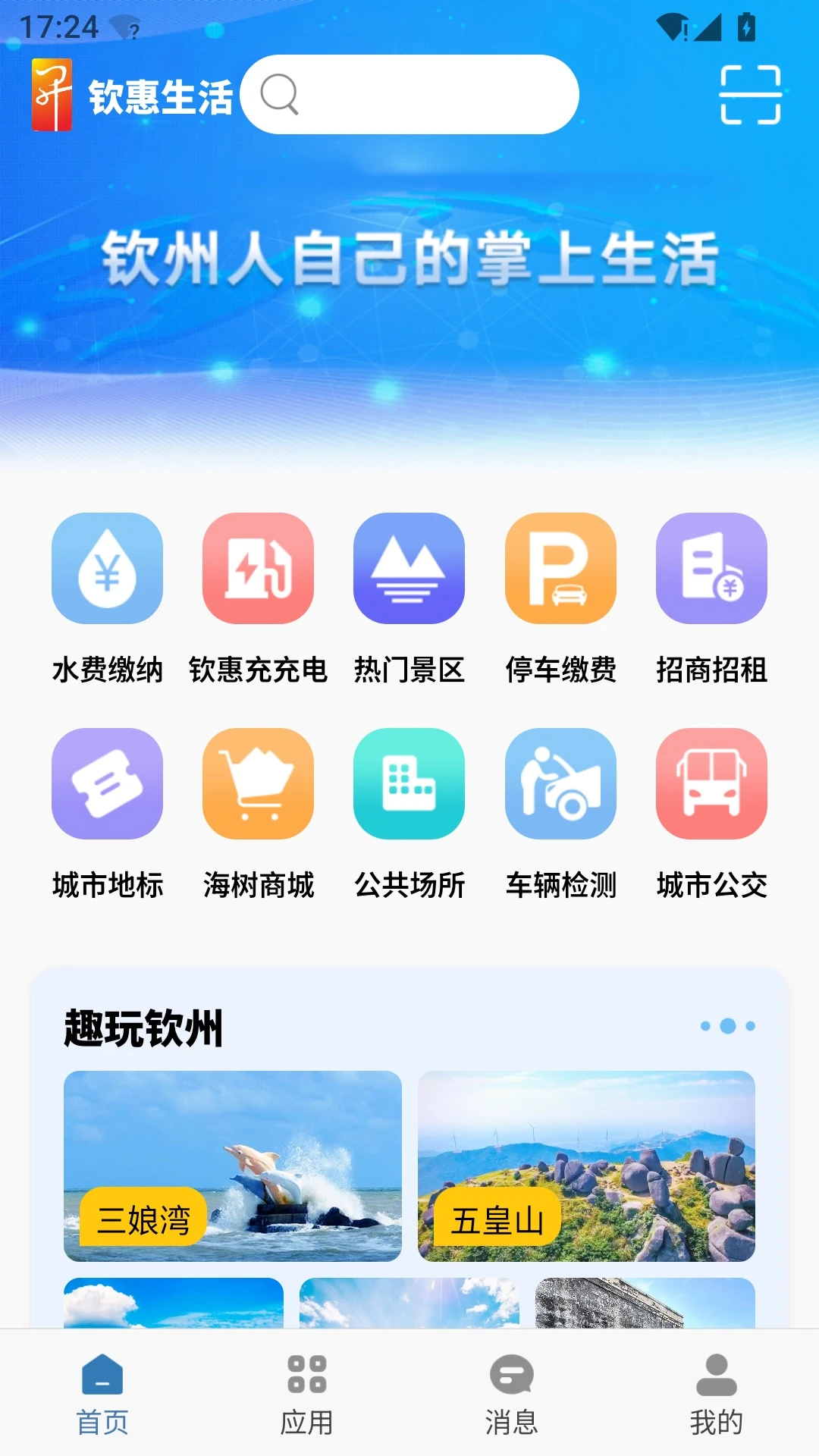Open 招商招租 leasing service
Viewport: 819px width, 1456px height.
[711, 569]
